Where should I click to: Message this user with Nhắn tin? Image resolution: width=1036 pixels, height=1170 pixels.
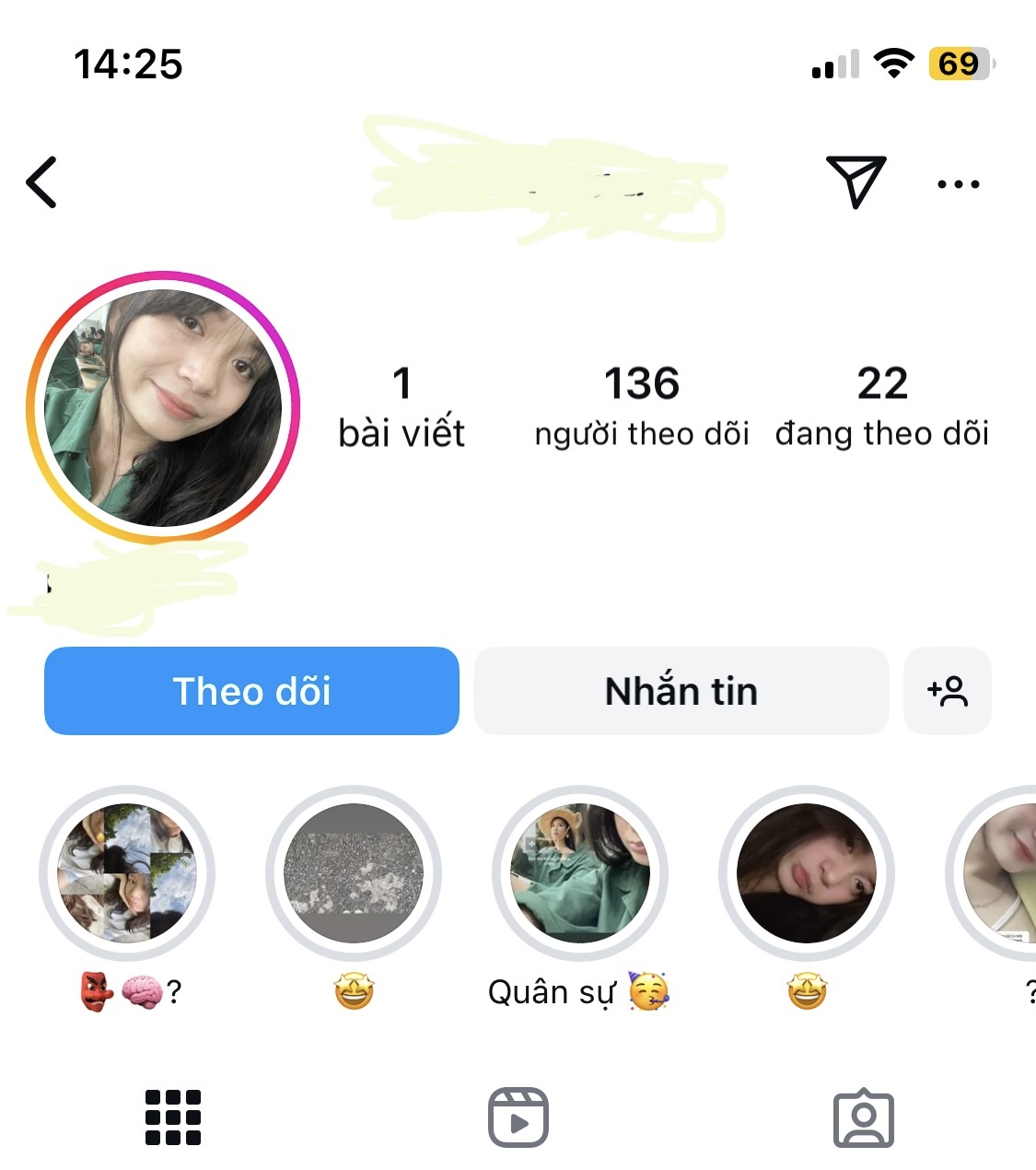[681, 691]
